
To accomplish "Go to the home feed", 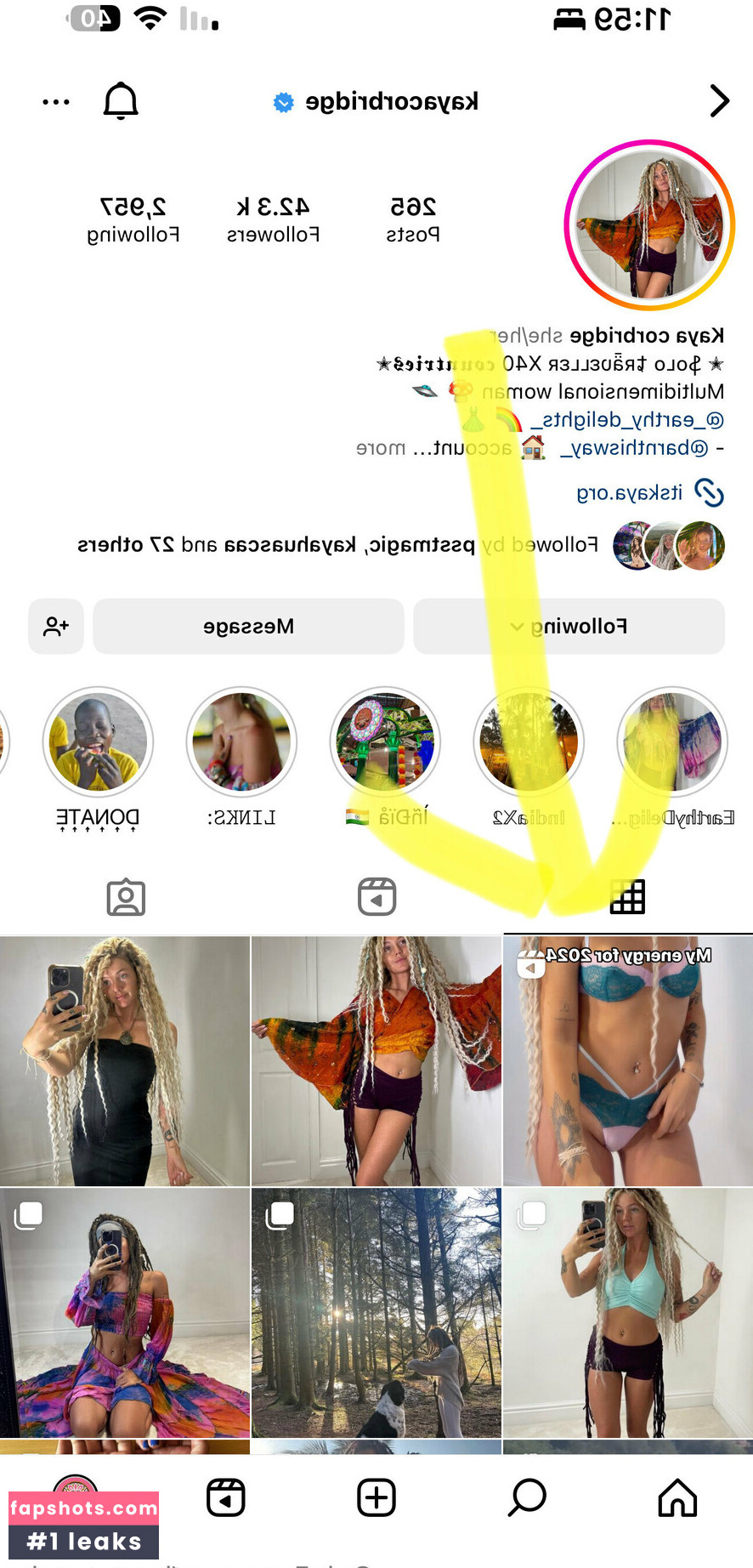I will 677,1497.
